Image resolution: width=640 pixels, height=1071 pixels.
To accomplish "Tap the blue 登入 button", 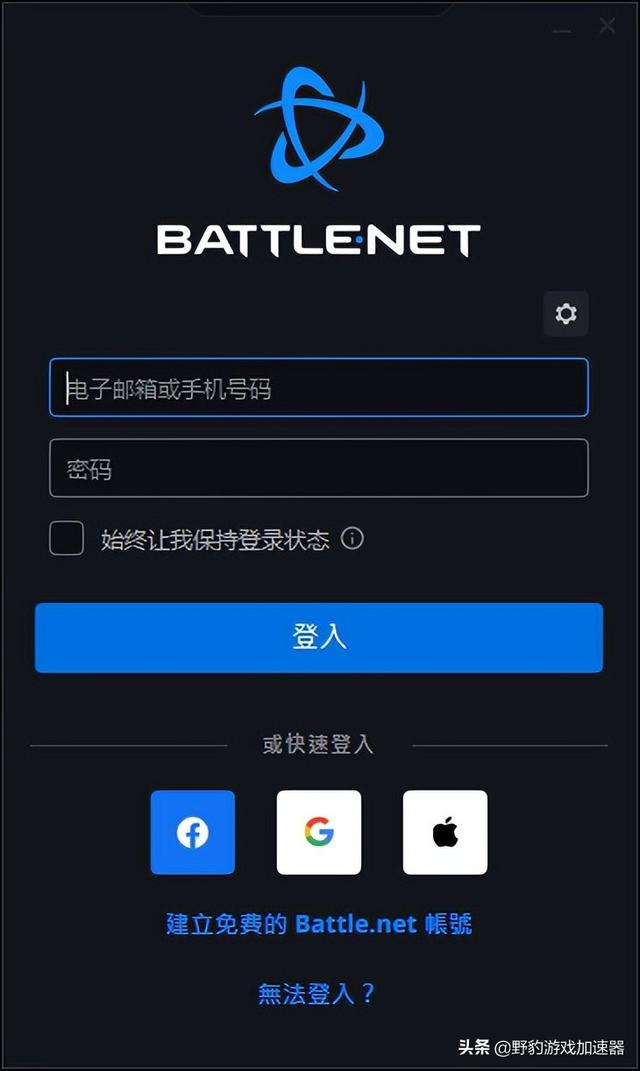I will 318,637.
